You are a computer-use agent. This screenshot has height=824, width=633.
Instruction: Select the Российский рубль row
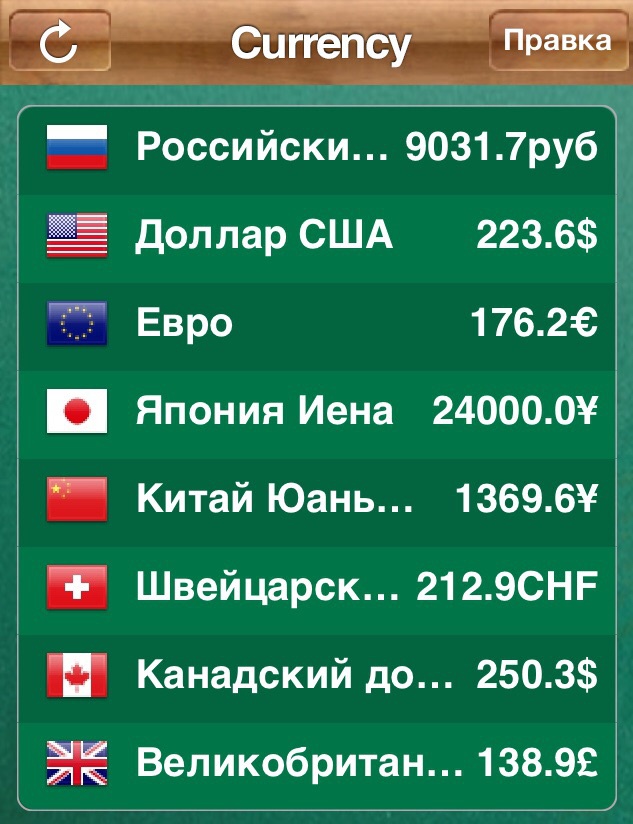[316, 149]
